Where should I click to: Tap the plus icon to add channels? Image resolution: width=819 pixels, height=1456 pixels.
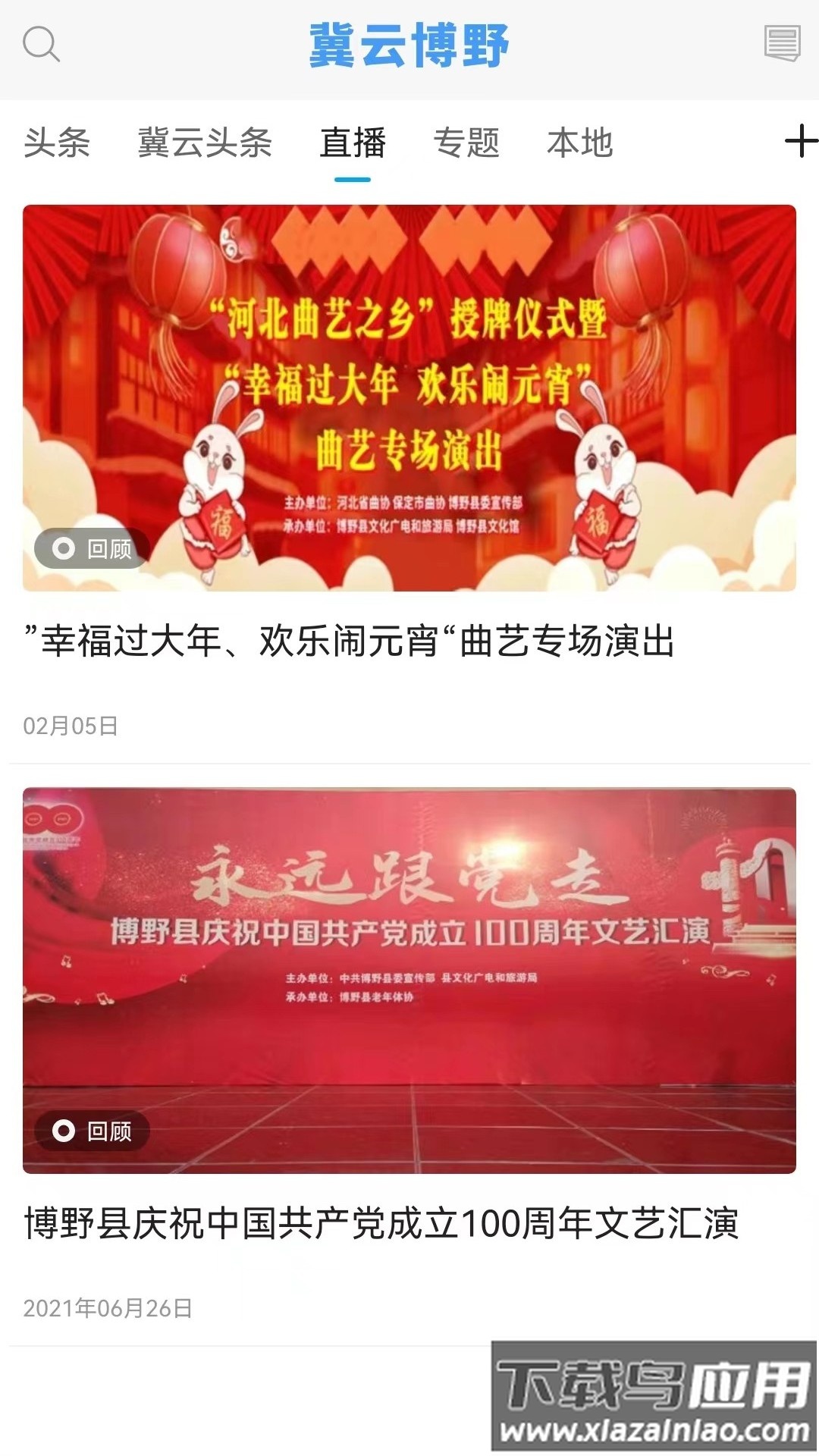coord(800,142)
